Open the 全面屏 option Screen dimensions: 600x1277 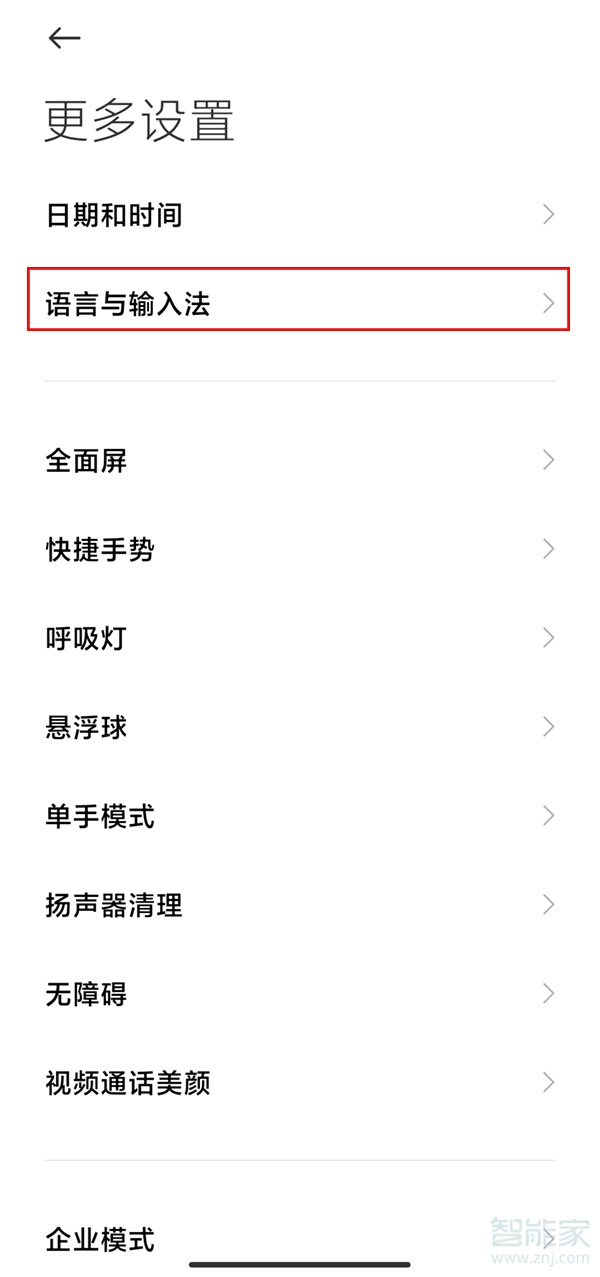point(300,460)
